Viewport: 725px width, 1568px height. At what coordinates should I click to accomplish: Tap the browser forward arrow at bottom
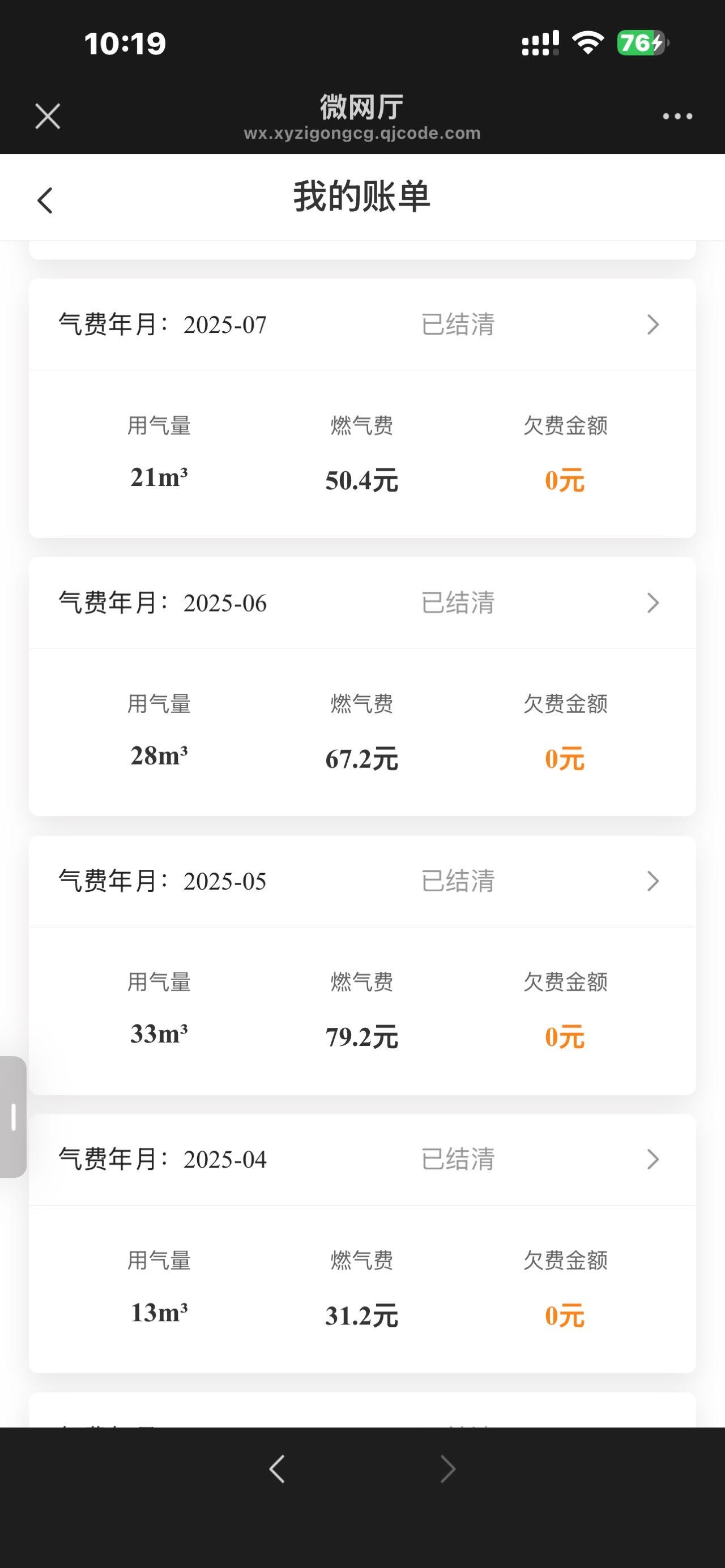447,1469
